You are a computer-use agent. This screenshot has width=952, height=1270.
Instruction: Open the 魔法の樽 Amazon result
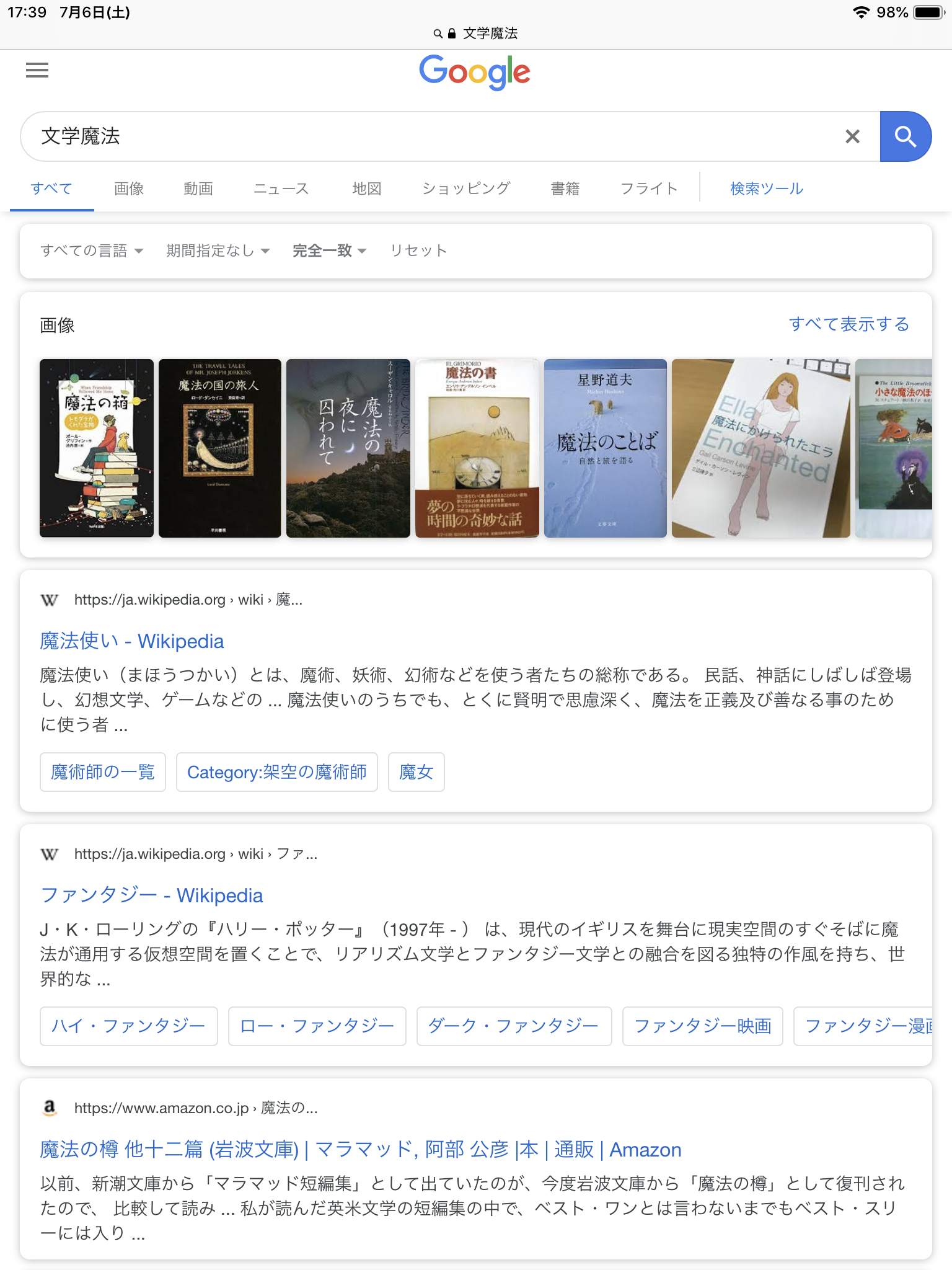[360, 1150]
